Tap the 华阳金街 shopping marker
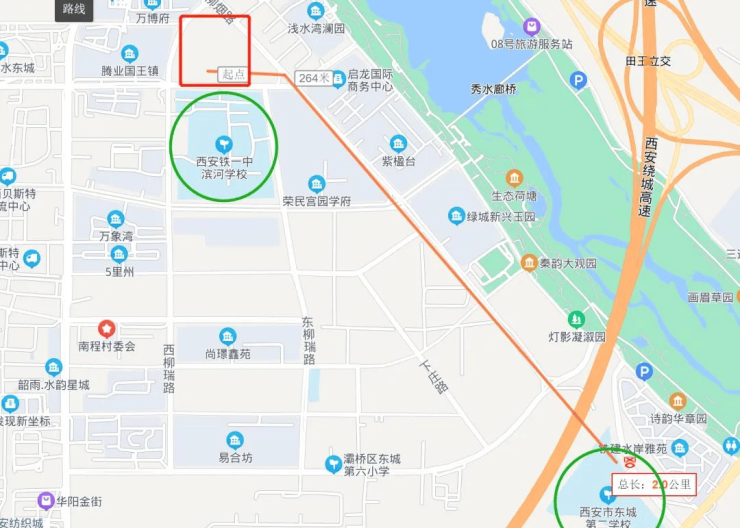This screenshot has width=740, height=528. coord(45,500)
